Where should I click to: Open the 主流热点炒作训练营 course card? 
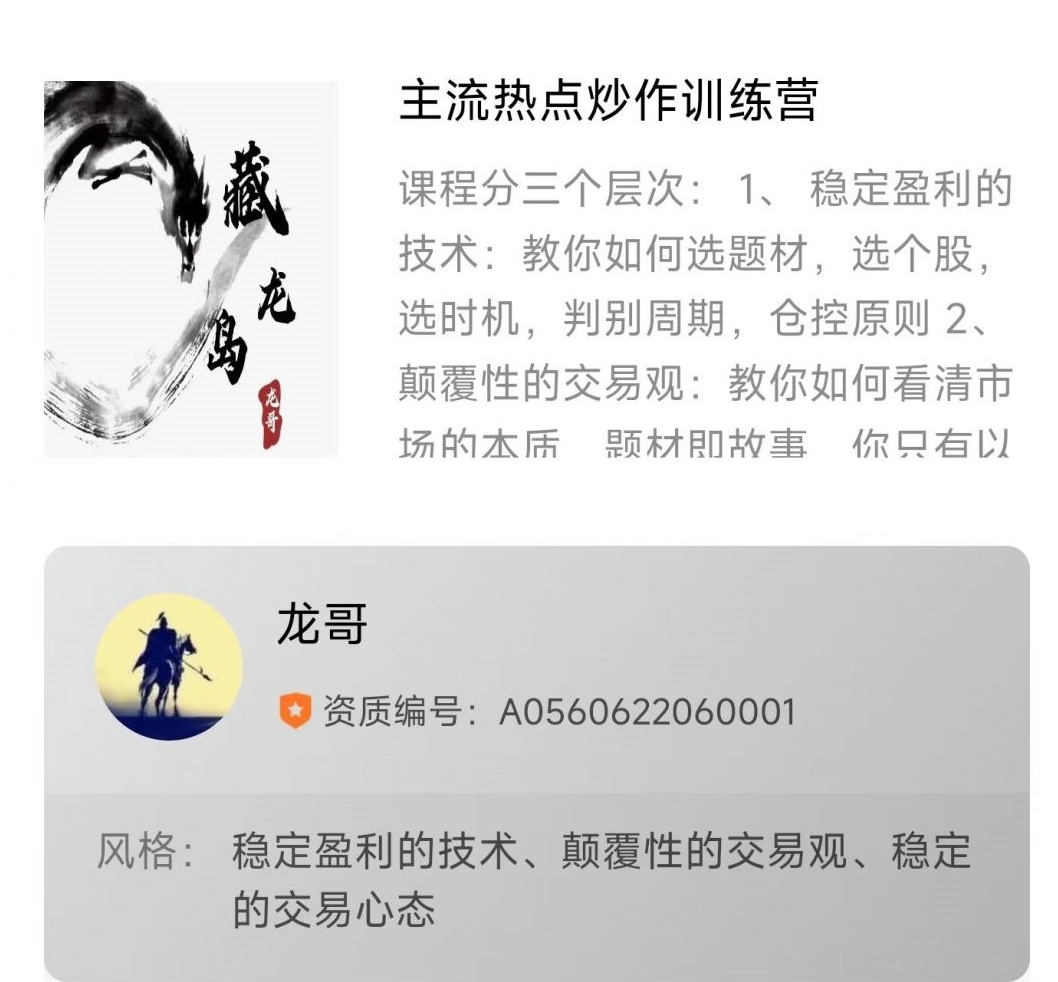[608, 102]
